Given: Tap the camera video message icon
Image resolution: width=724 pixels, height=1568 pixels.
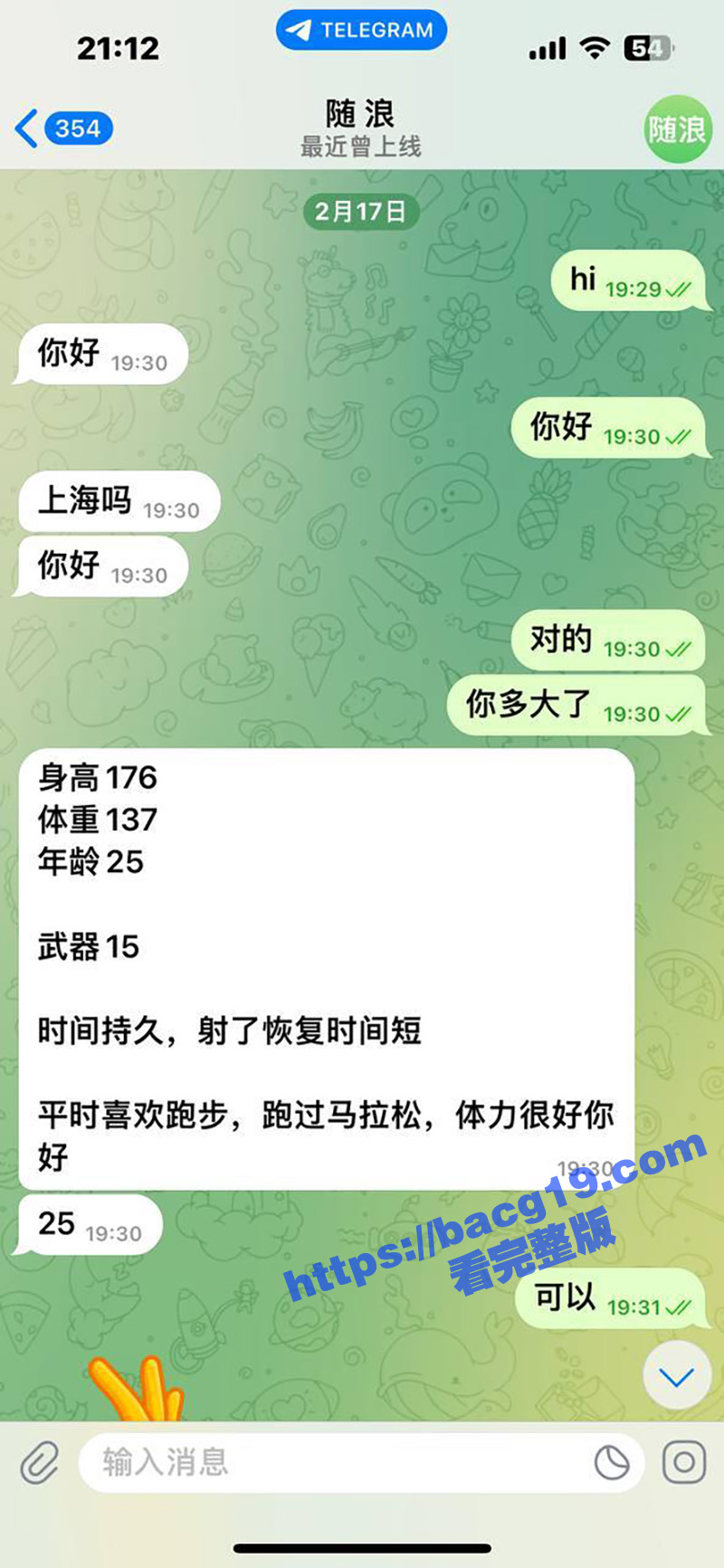Looking at the screenshot, I should point(684,1462).
